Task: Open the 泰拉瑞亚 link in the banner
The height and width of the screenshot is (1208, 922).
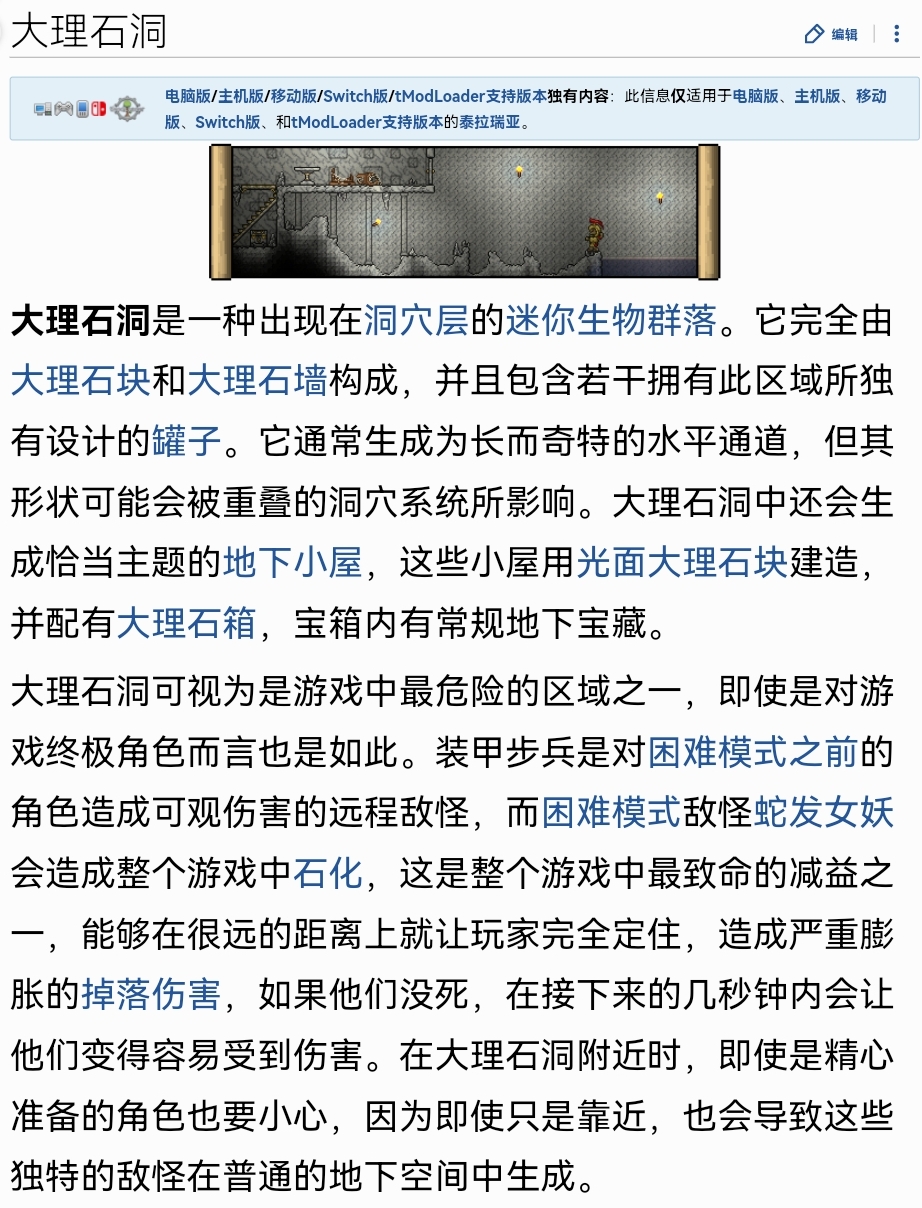Action: click(x=490, y=122)
